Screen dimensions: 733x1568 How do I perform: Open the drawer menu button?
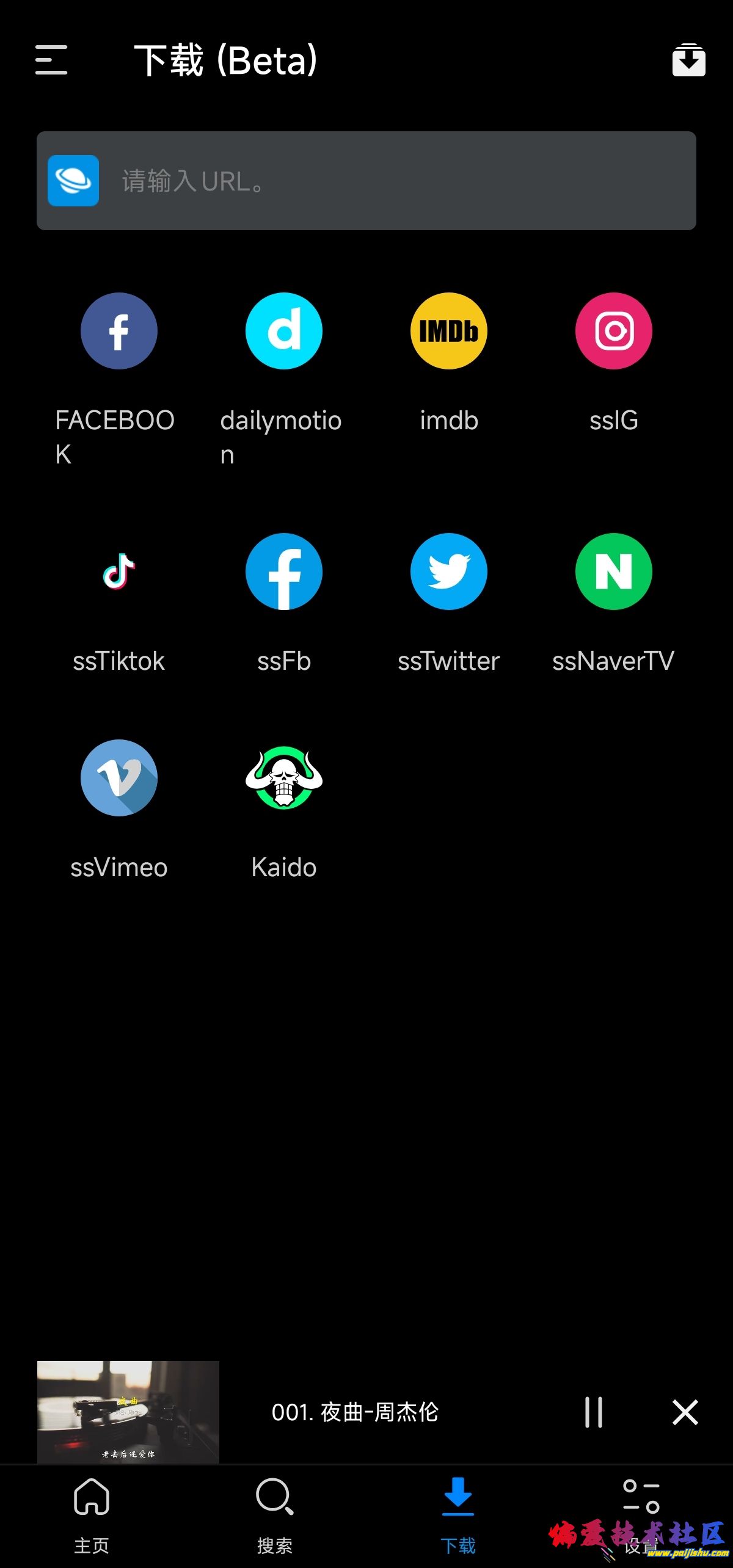(51, 60)
